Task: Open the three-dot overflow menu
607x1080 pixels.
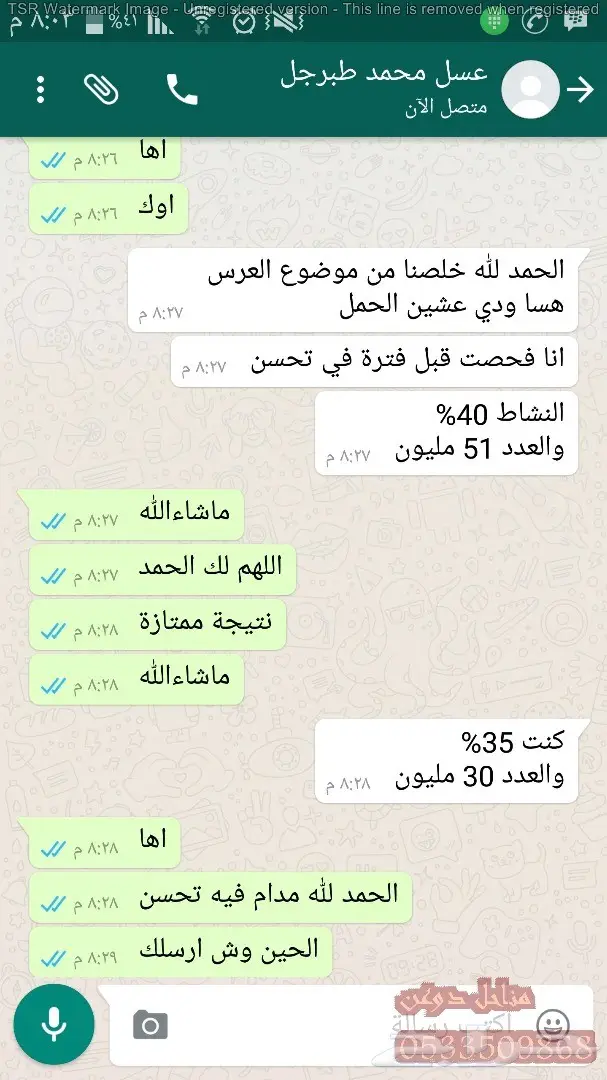Action: (40, 89)
